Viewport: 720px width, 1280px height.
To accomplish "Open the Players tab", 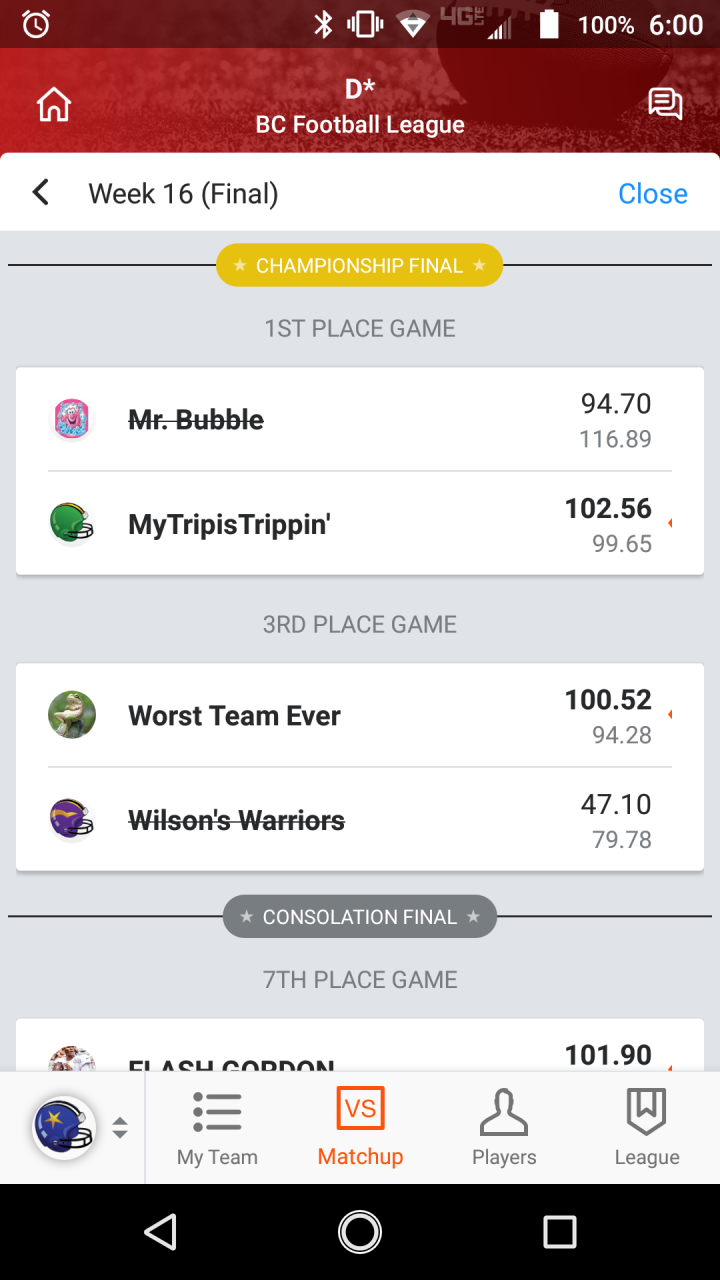I will coord(504,1128).
